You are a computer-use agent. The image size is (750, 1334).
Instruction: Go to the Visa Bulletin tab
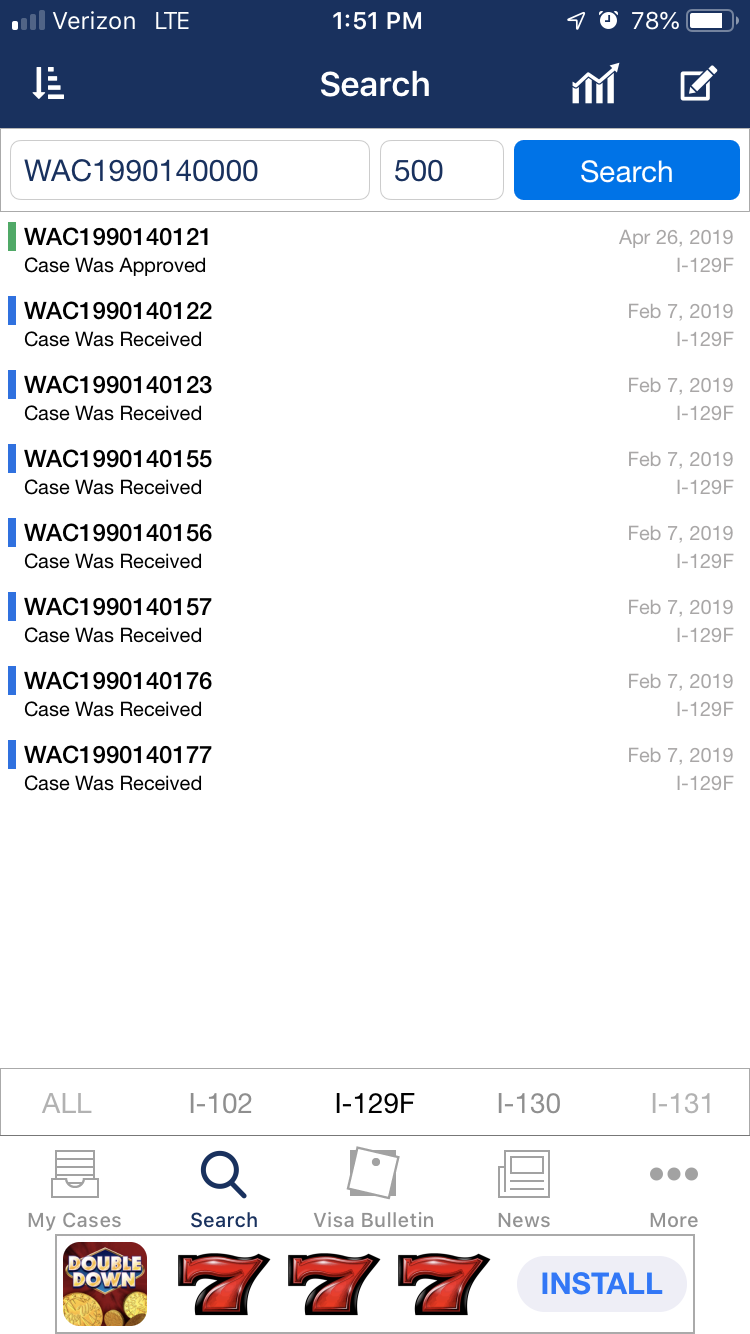click(x=374, y=1189)
